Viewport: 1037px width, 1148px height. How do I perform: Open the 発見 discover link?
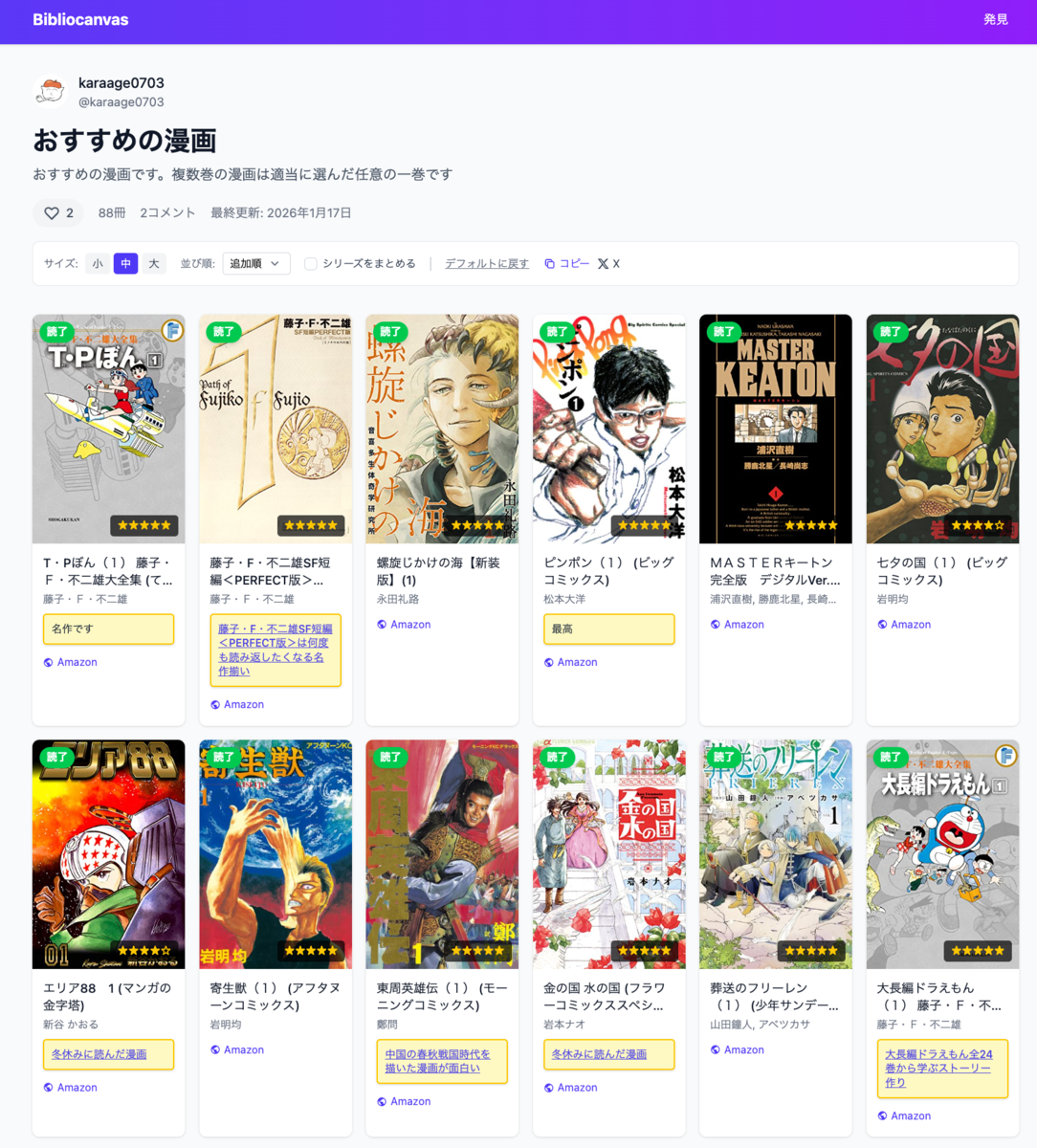[995, 19]
